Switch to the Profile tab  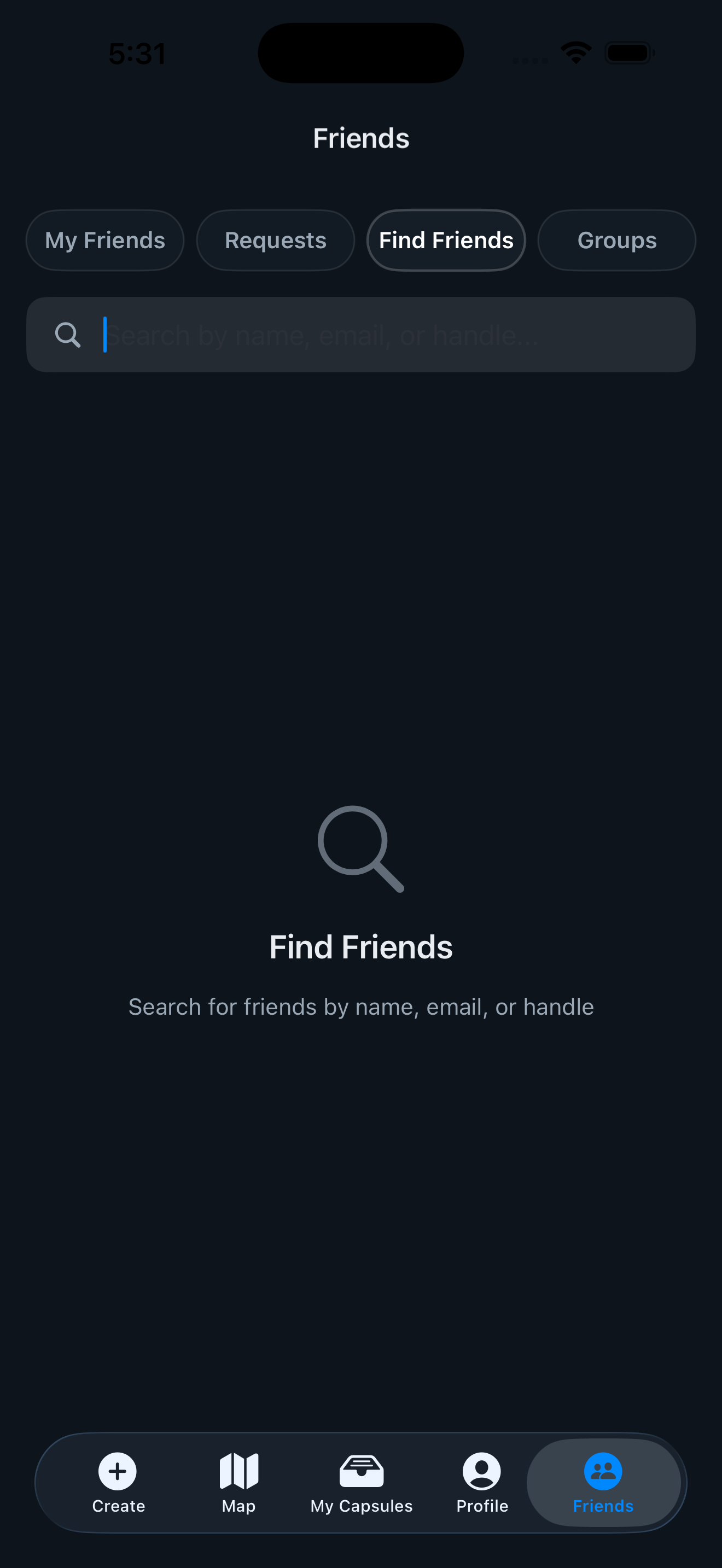tap(481, 1483)
